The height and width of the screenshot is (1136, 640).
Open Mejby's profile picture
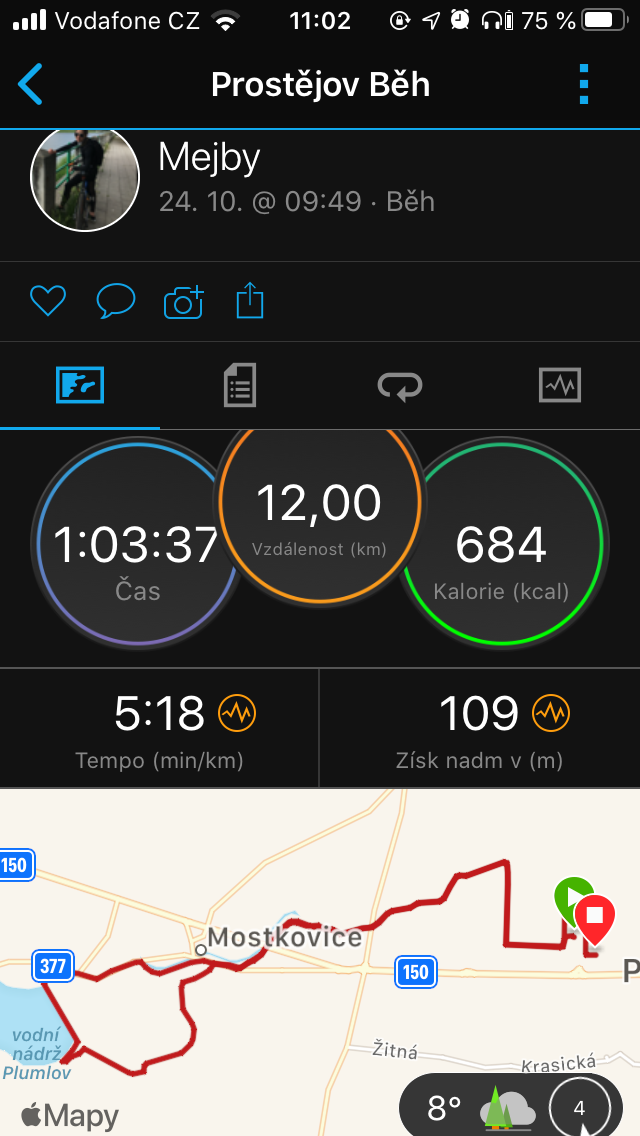coord(85,180)
